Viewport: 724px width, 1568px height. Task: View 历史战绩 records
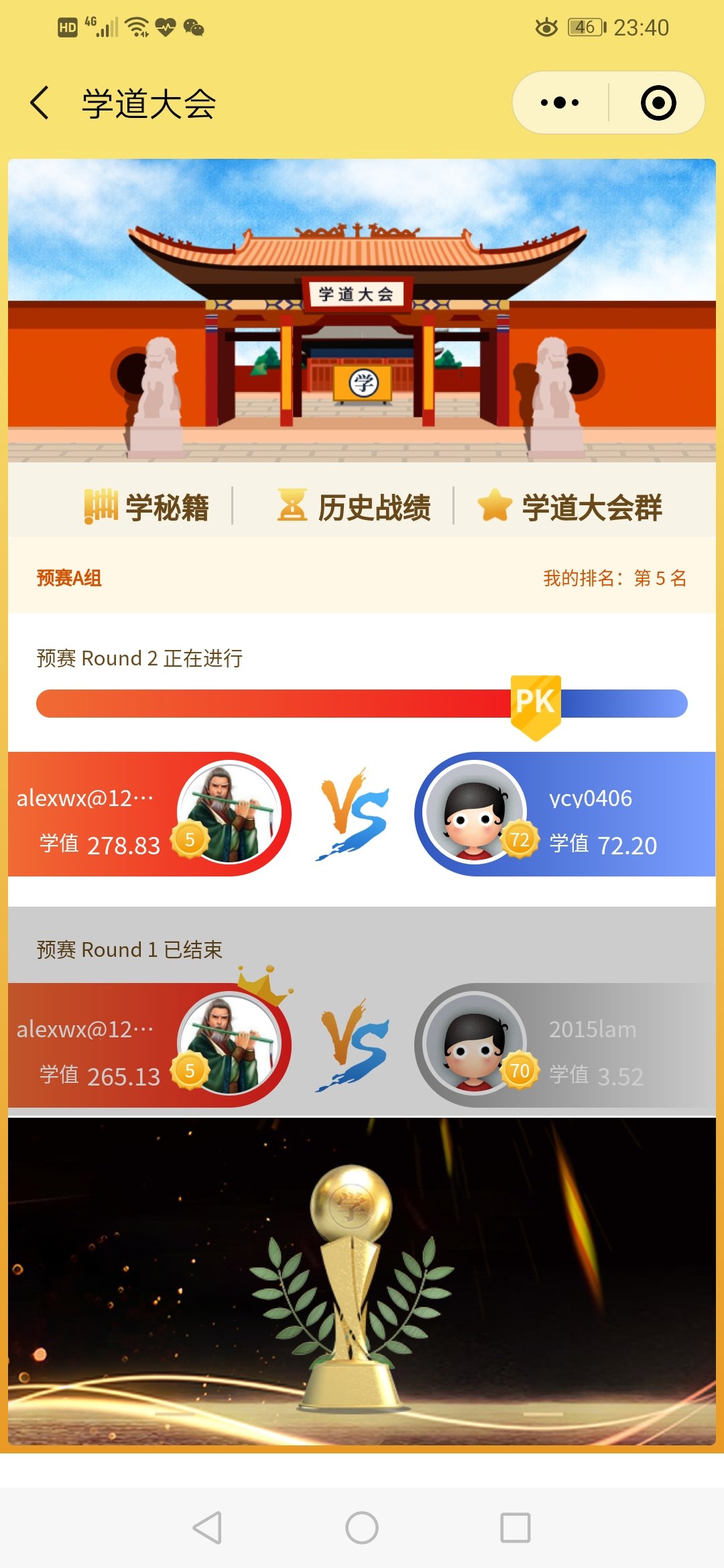(x=355, y=507)
